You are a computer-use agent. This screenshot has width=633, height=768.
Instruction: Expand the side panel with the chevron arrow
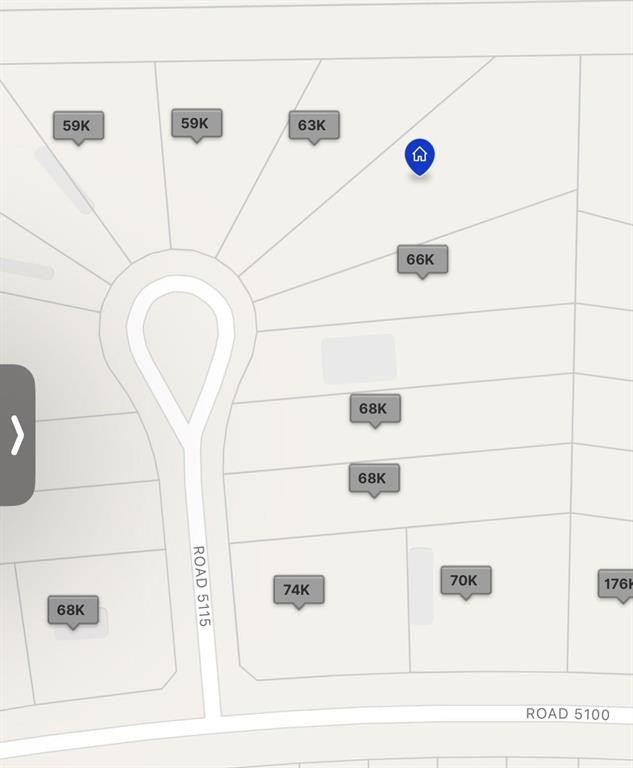17,435
